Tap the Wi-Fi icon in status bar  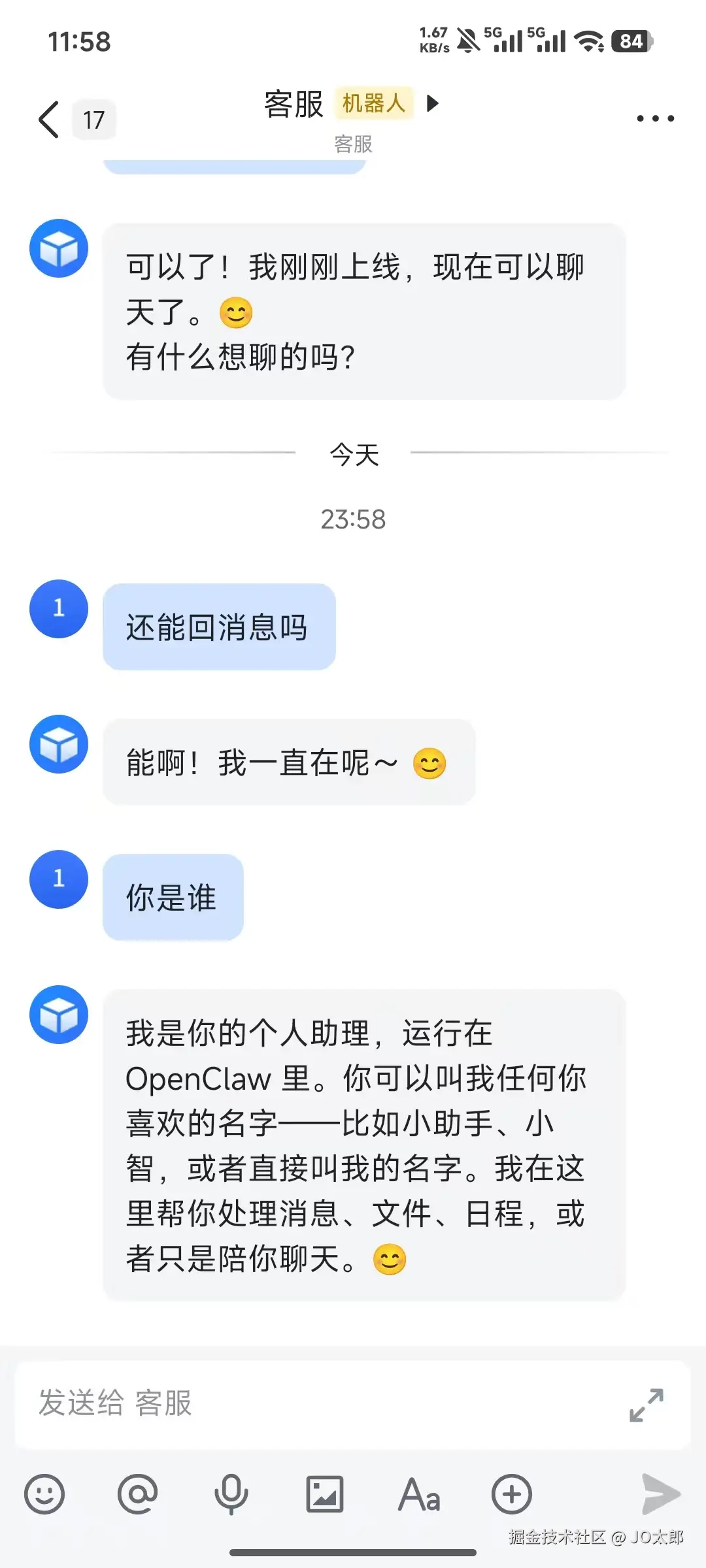587,41
